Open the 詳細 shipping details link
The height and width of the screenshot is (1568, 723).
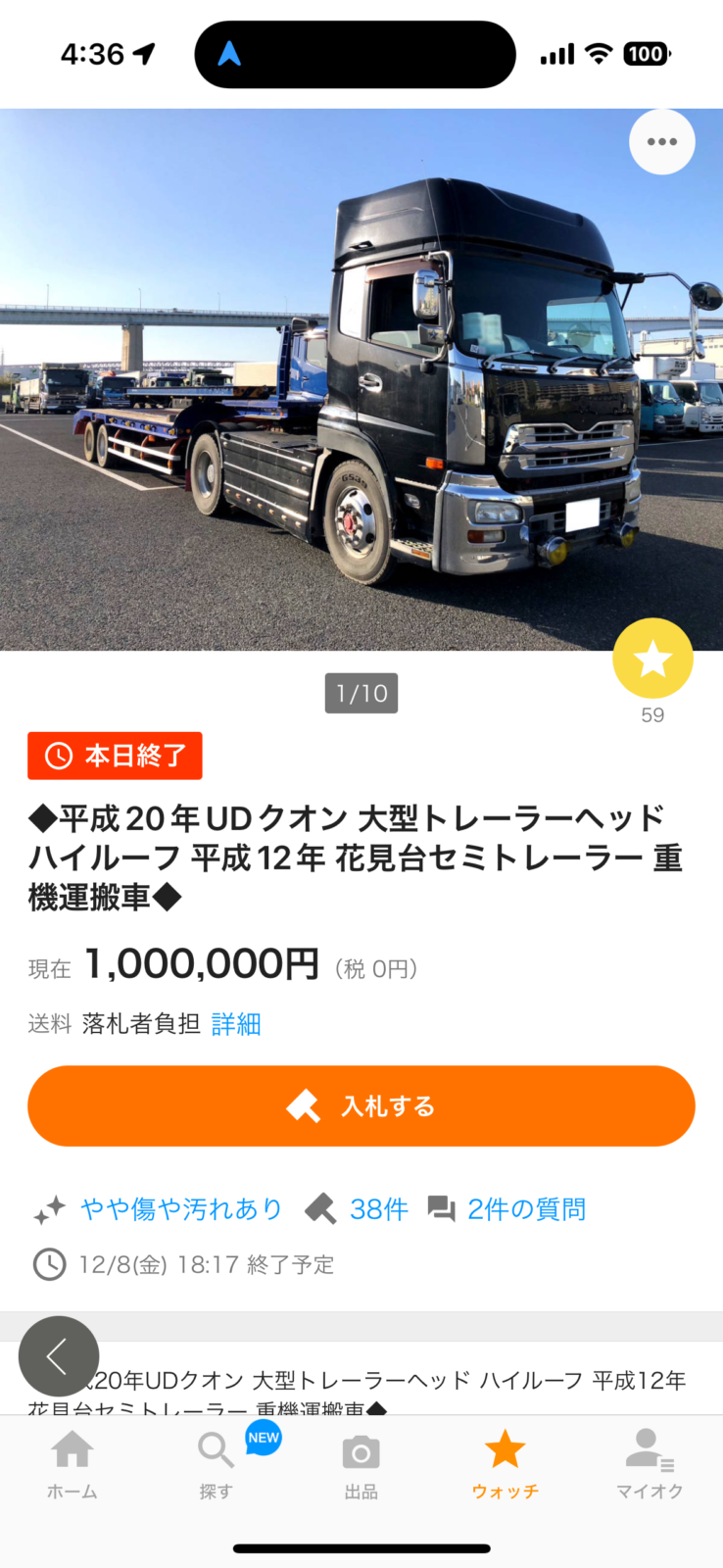click(236, 1024)
